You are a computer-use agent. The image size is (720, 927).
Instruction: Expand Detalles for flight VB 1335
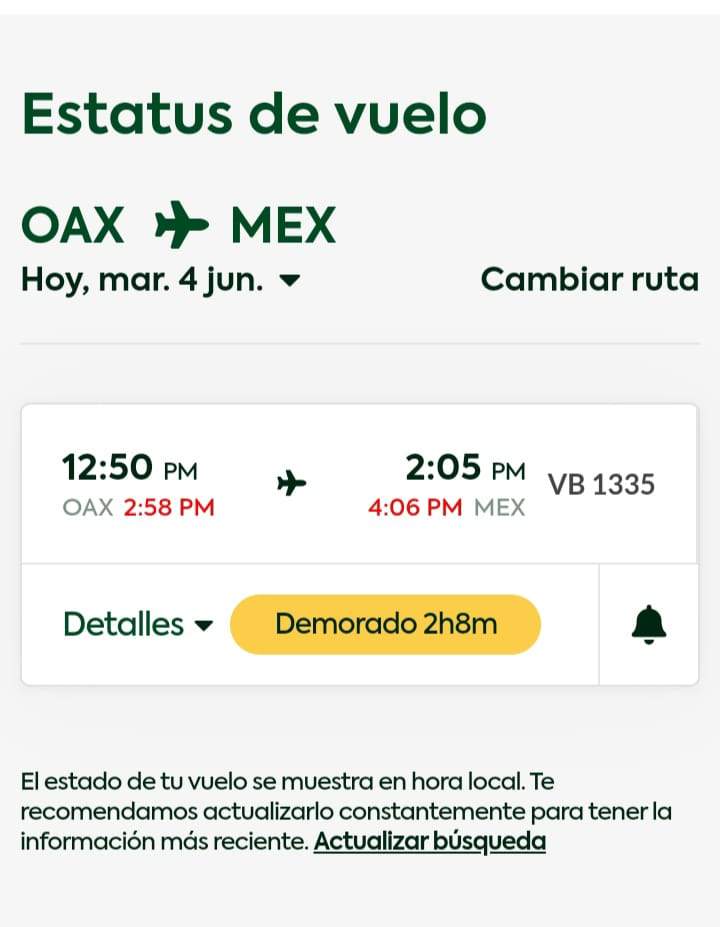tap(138, 625)
